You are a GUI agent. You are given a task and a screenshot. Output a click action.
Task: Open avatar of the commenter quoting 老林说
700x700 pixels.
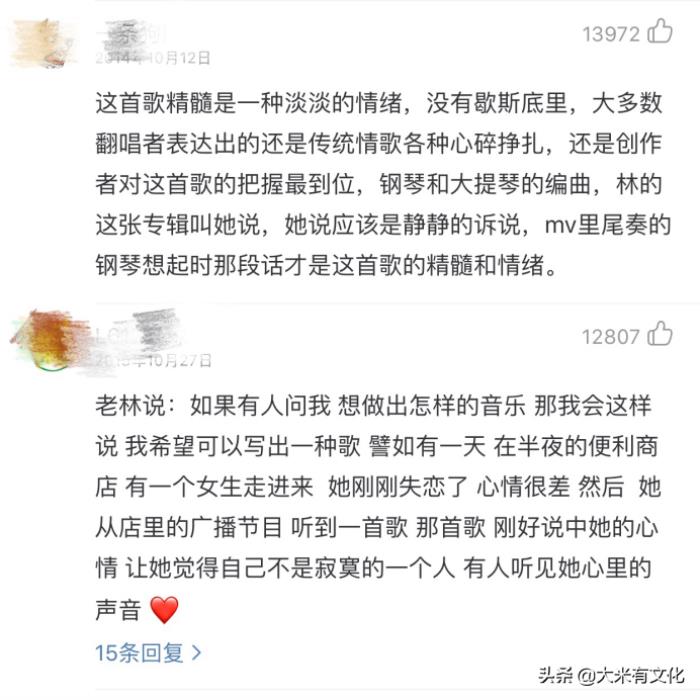45,340
